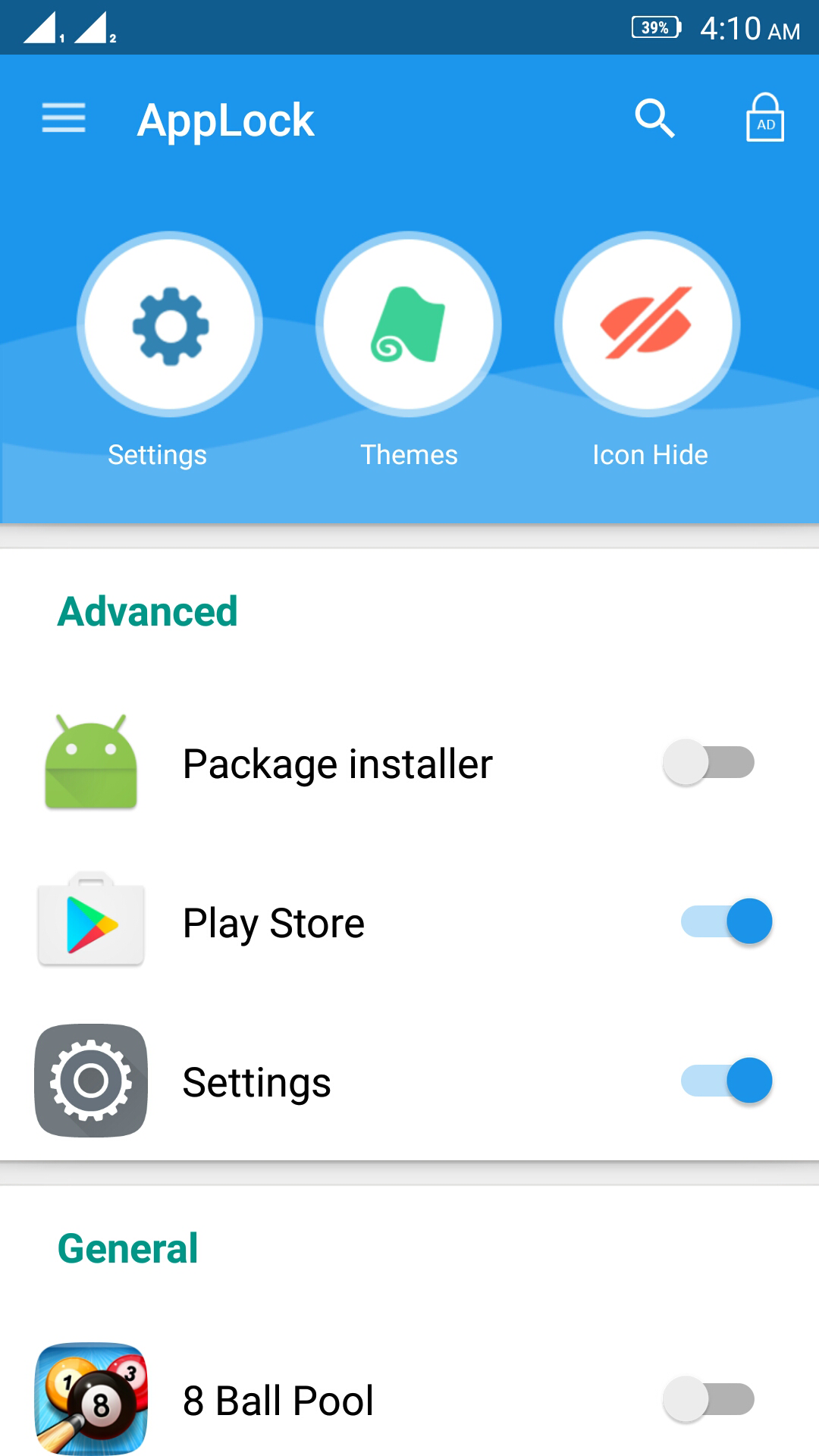Open the hamburger navigation drawer

click(x=64, y=118)
